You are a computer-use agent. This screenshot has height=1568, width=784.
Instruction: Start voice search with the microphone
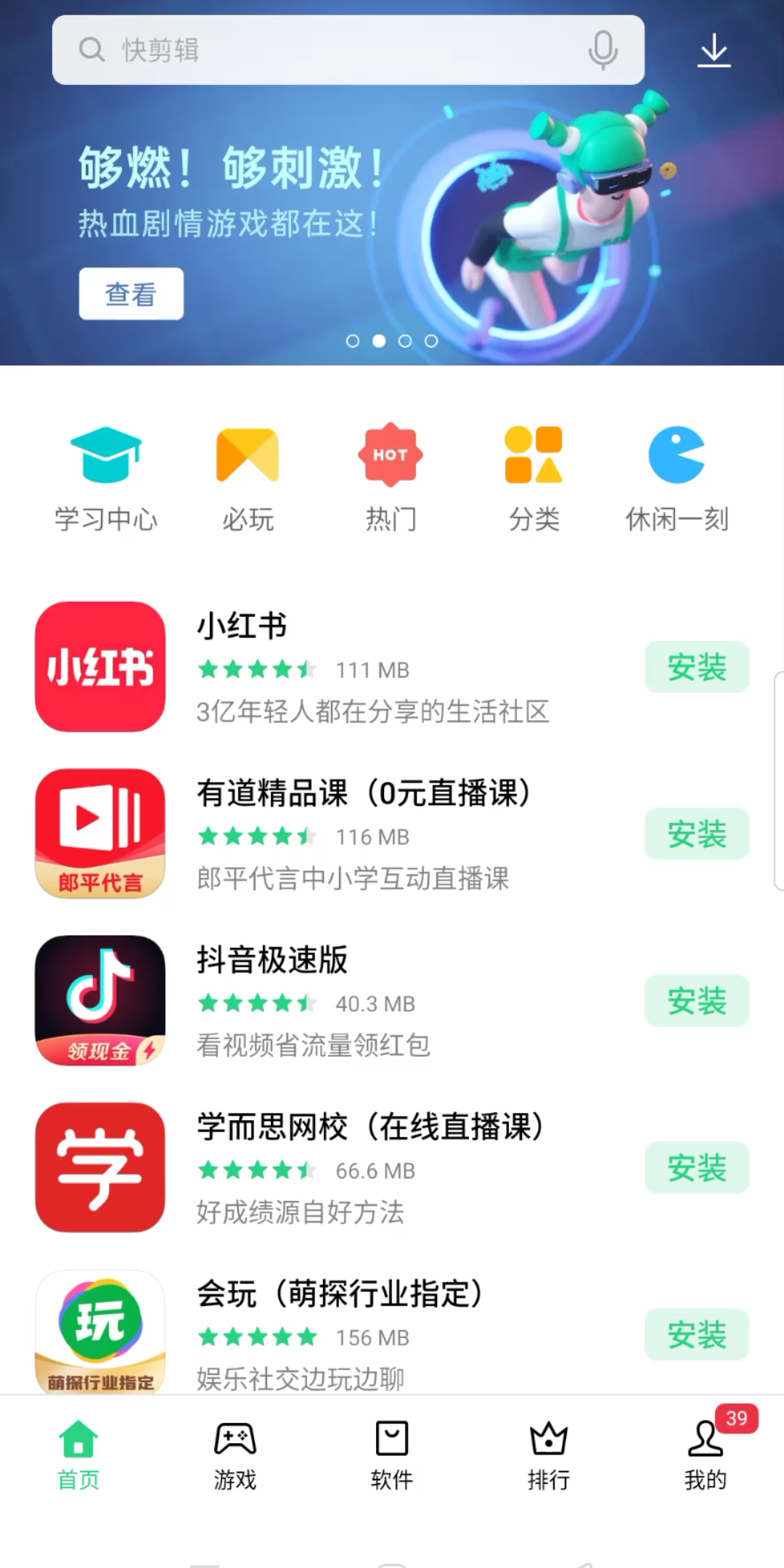point(603,50)
